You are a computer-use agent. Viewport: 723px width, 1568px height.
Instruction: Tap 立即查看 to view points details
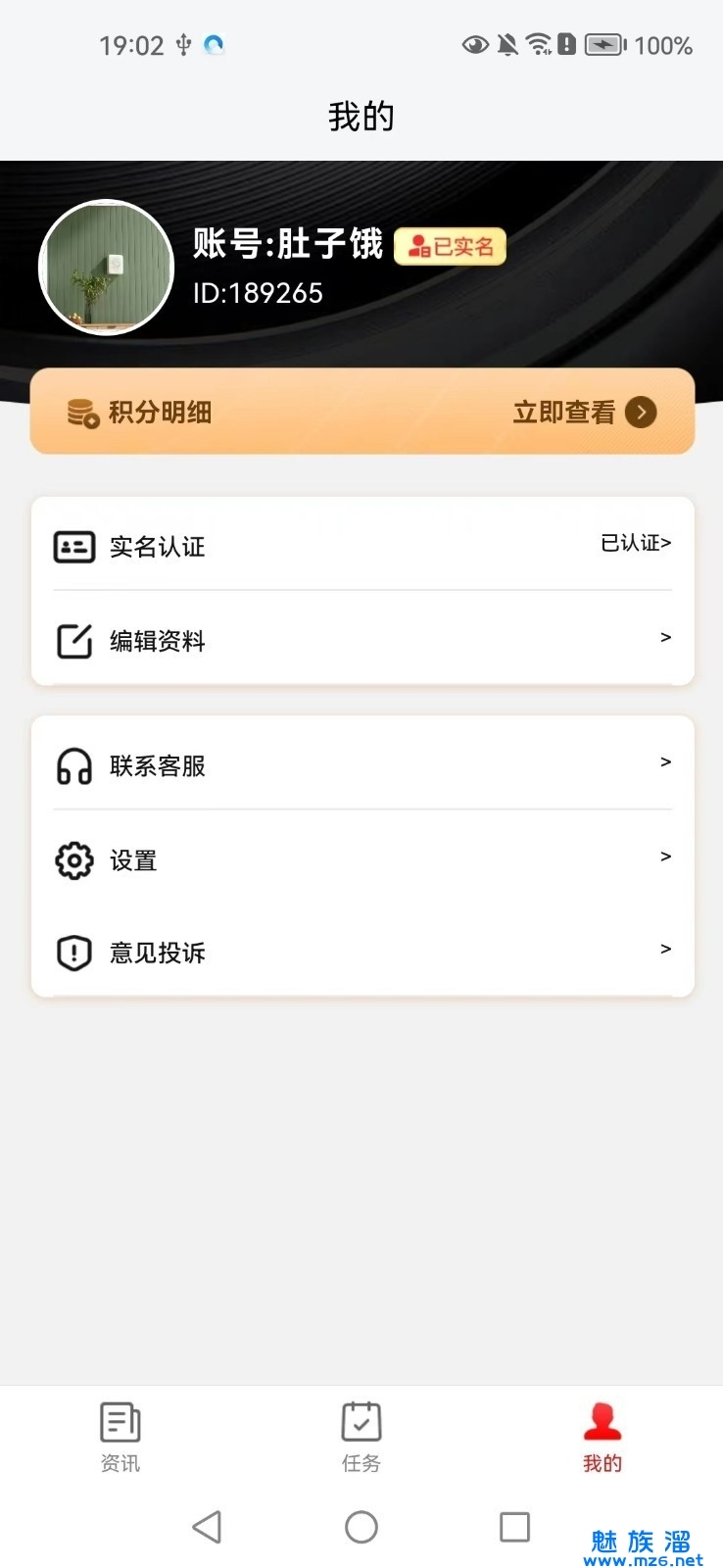565,412
